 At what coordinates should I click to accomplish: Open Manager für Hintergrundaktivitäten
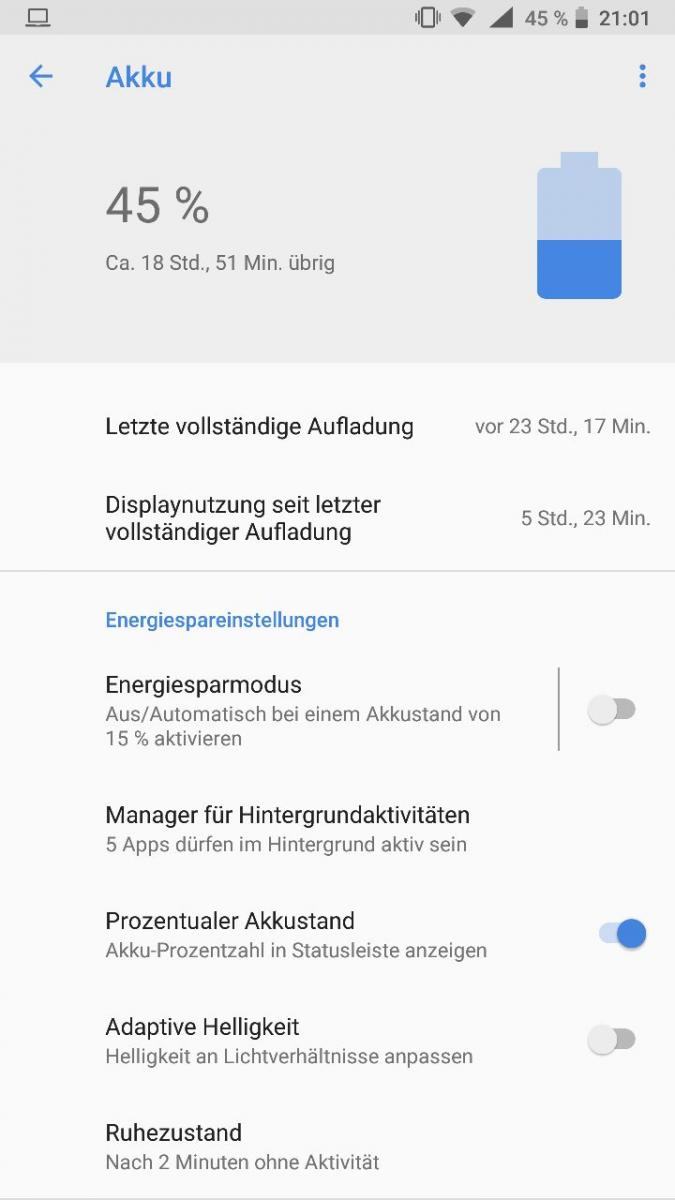[337, 829]
